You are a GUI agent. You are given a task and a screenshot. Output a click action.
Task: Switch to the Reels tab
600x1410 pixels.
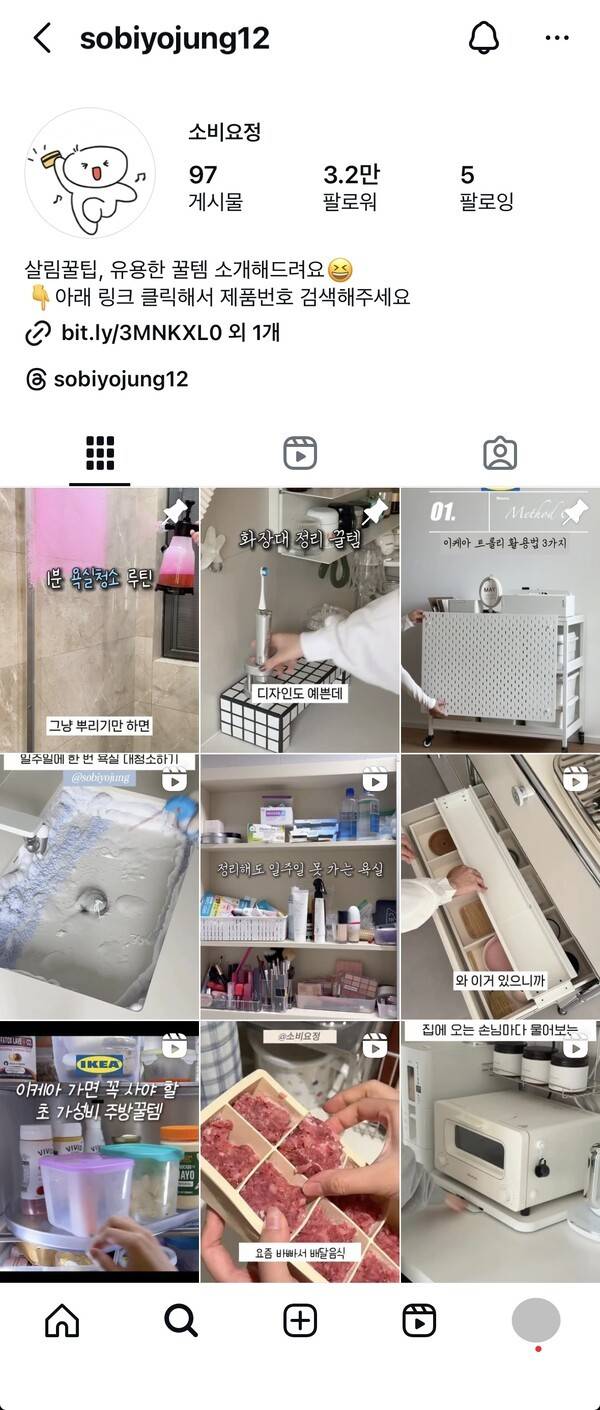(x=300, y=452)
